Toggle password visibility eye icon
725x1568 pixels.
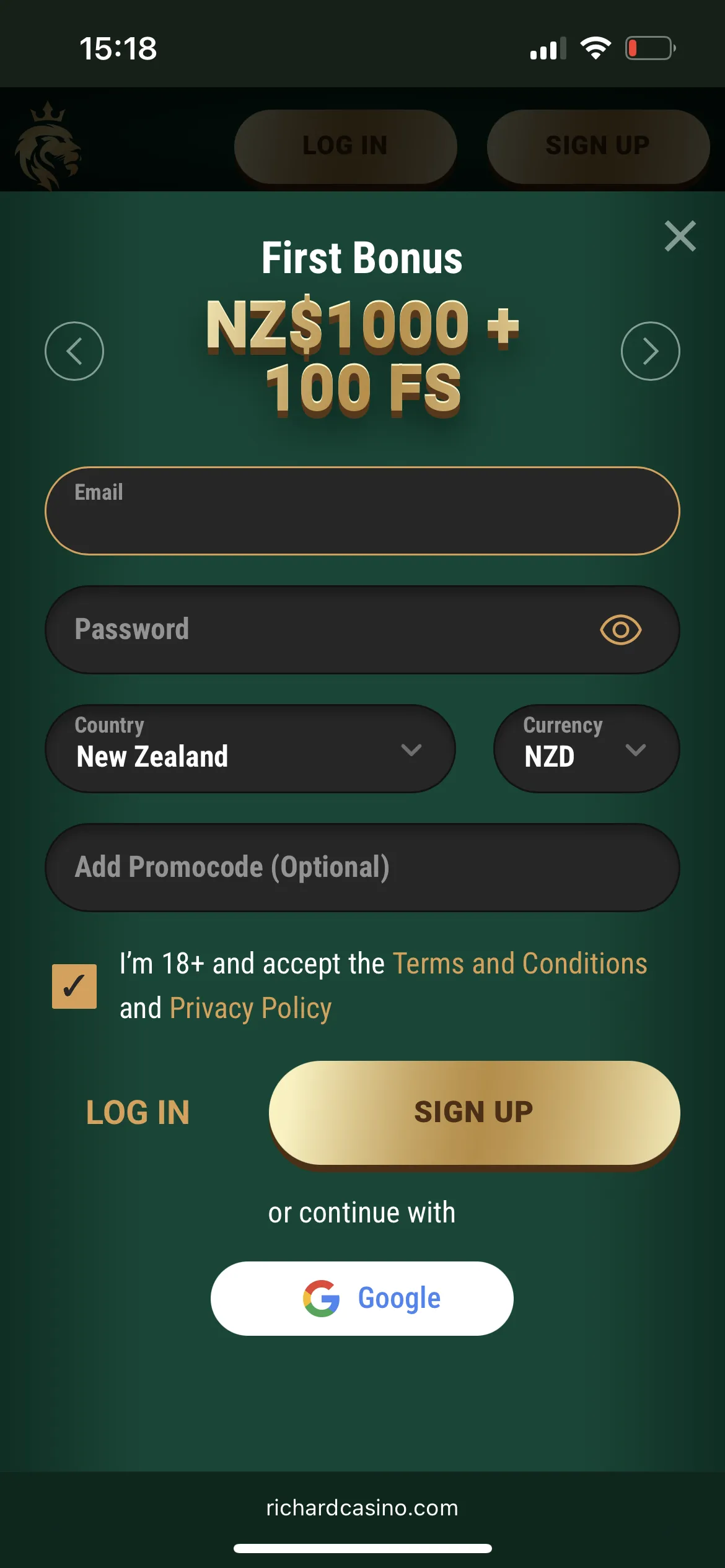(620, 630)
